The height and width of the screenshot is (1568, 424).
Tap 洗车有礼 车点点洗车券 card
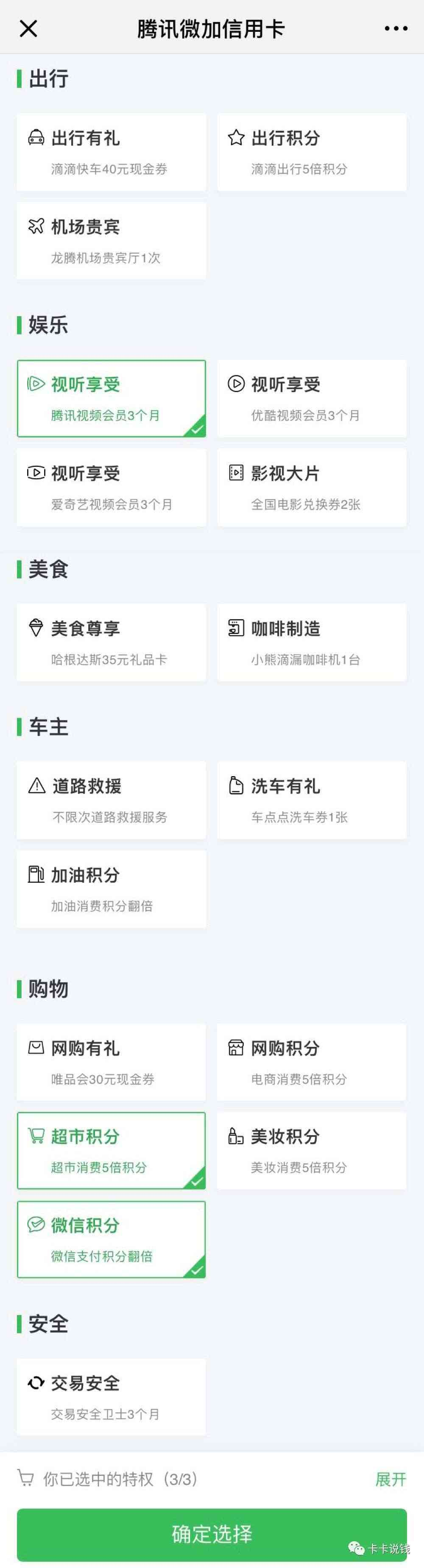coord(312,800)
